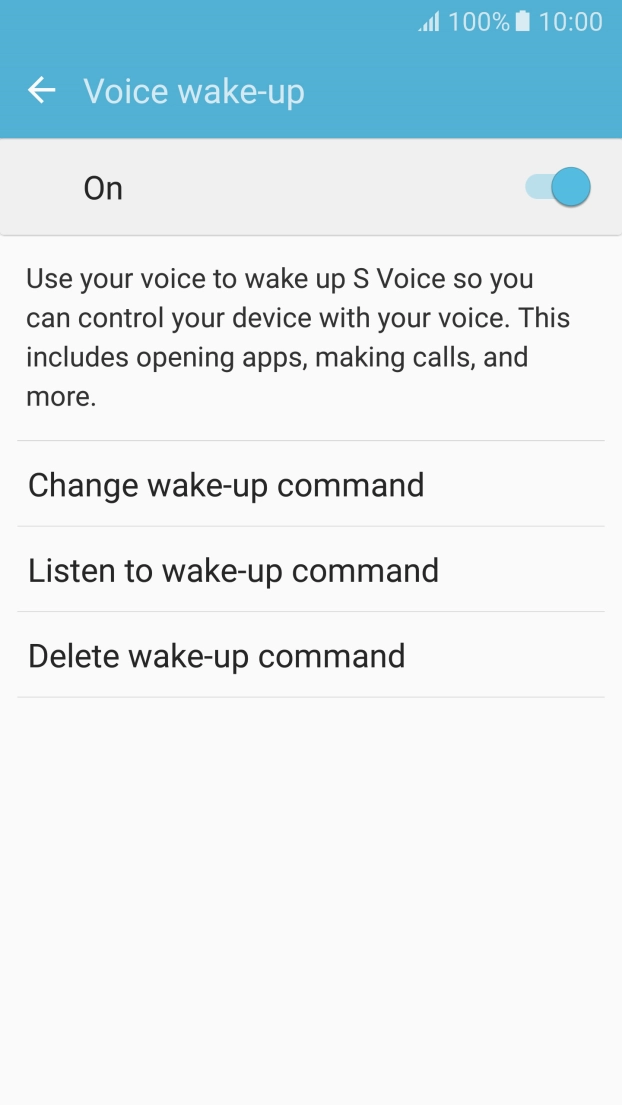The height and width of the screenshot is (1105, 622).
Task: Open Change wake-up command
Action: click(226, 485)
